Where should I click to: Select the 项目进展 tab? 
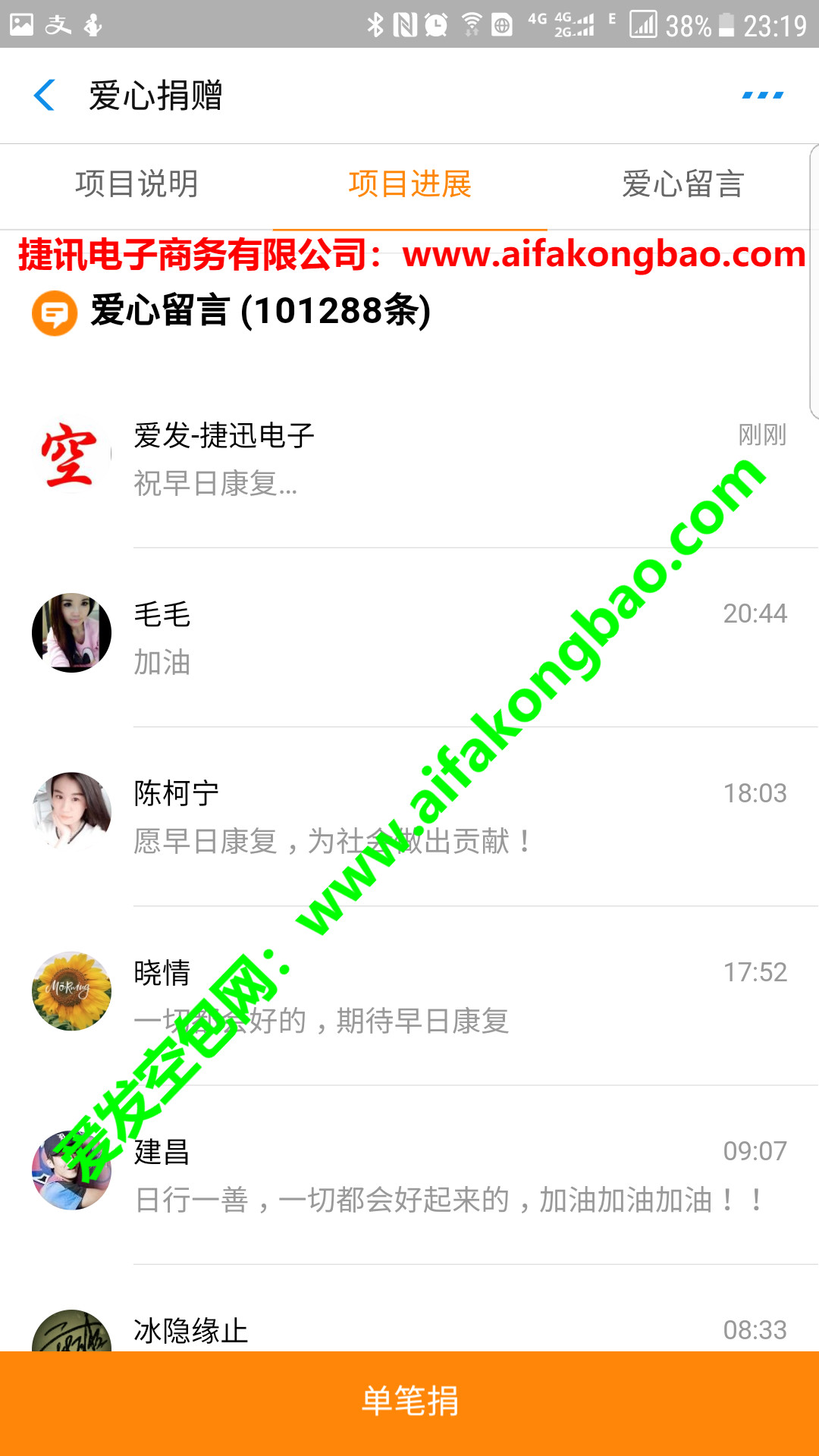coord(409,184)
